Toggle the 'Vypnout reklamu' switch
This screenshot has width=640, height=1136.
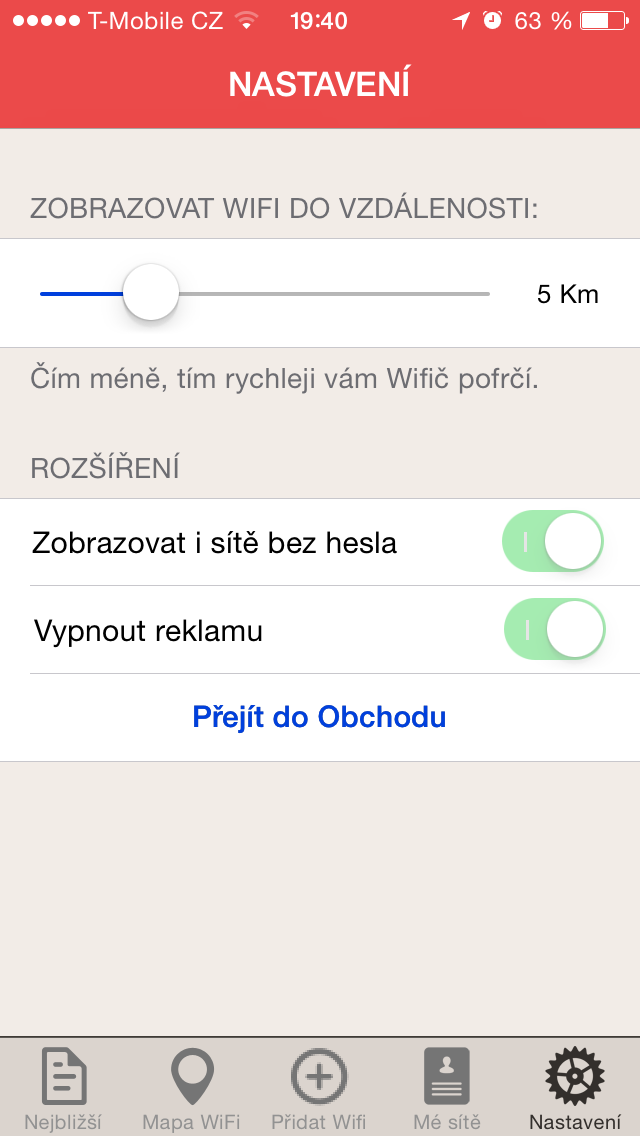click(x=555, y=630)
